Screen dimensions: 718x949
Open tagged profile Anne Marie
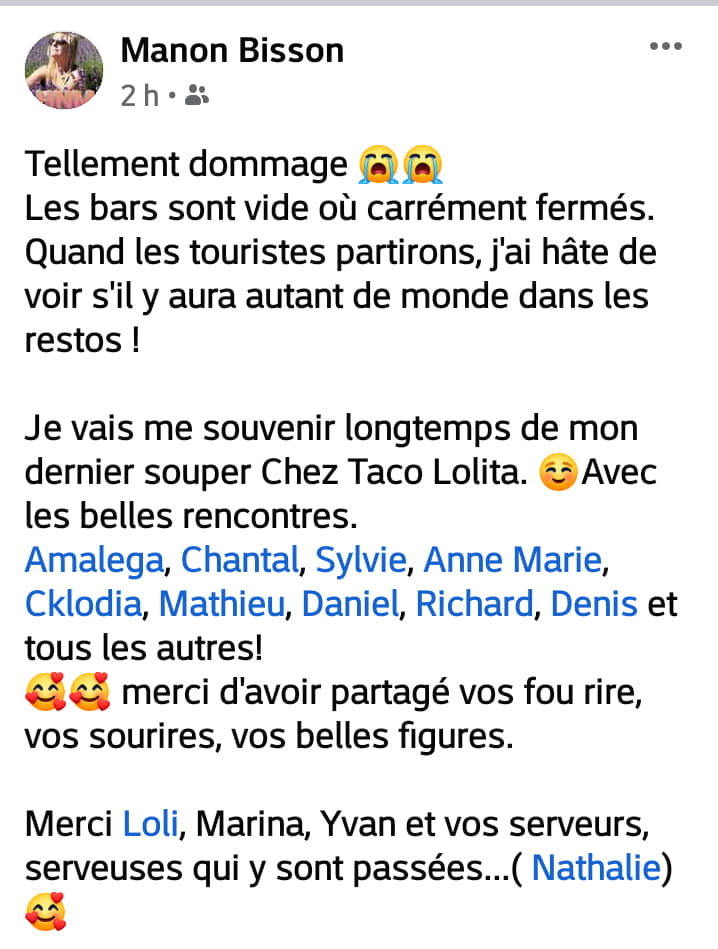514,560
